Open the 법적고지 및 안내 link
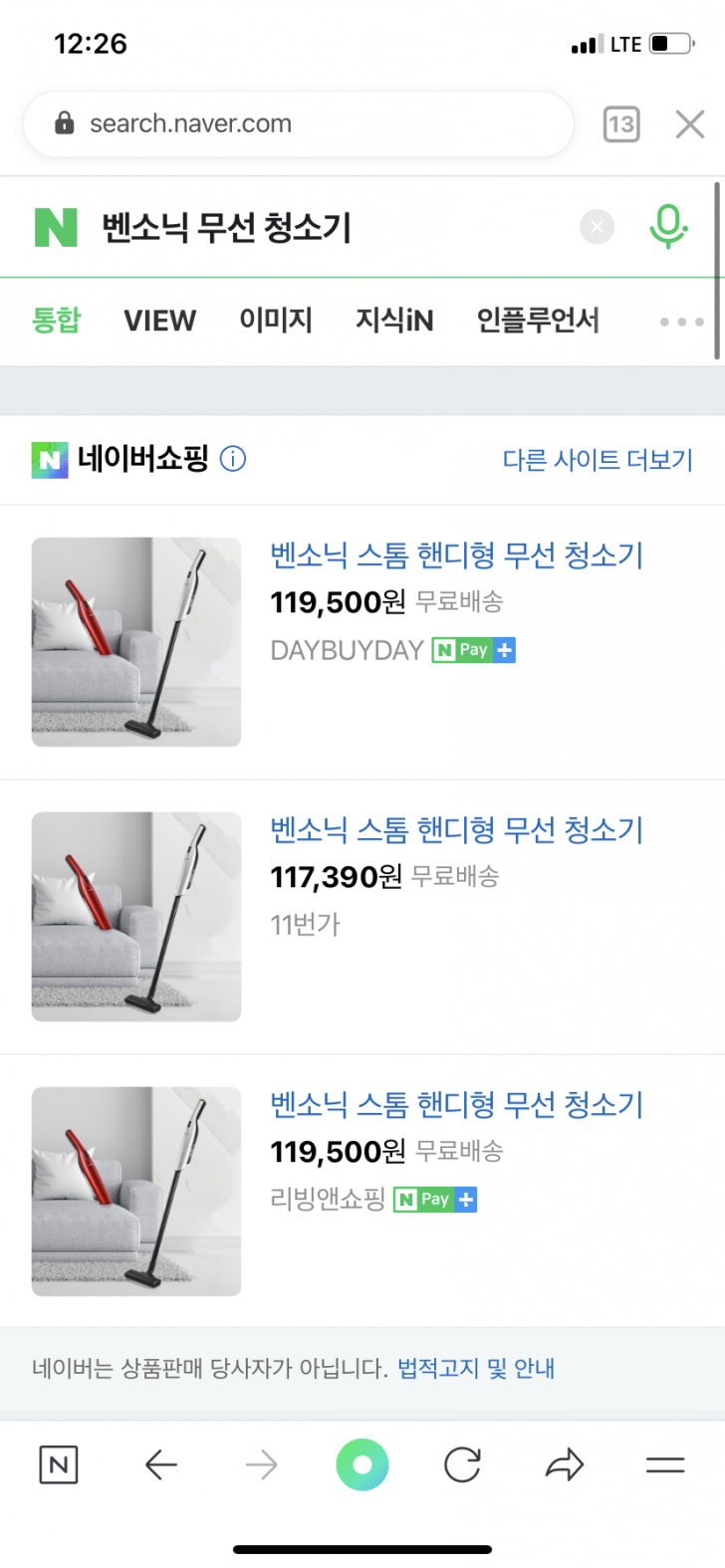Viewport: 725px width, 1568px height. click(x=476, y=1368)
